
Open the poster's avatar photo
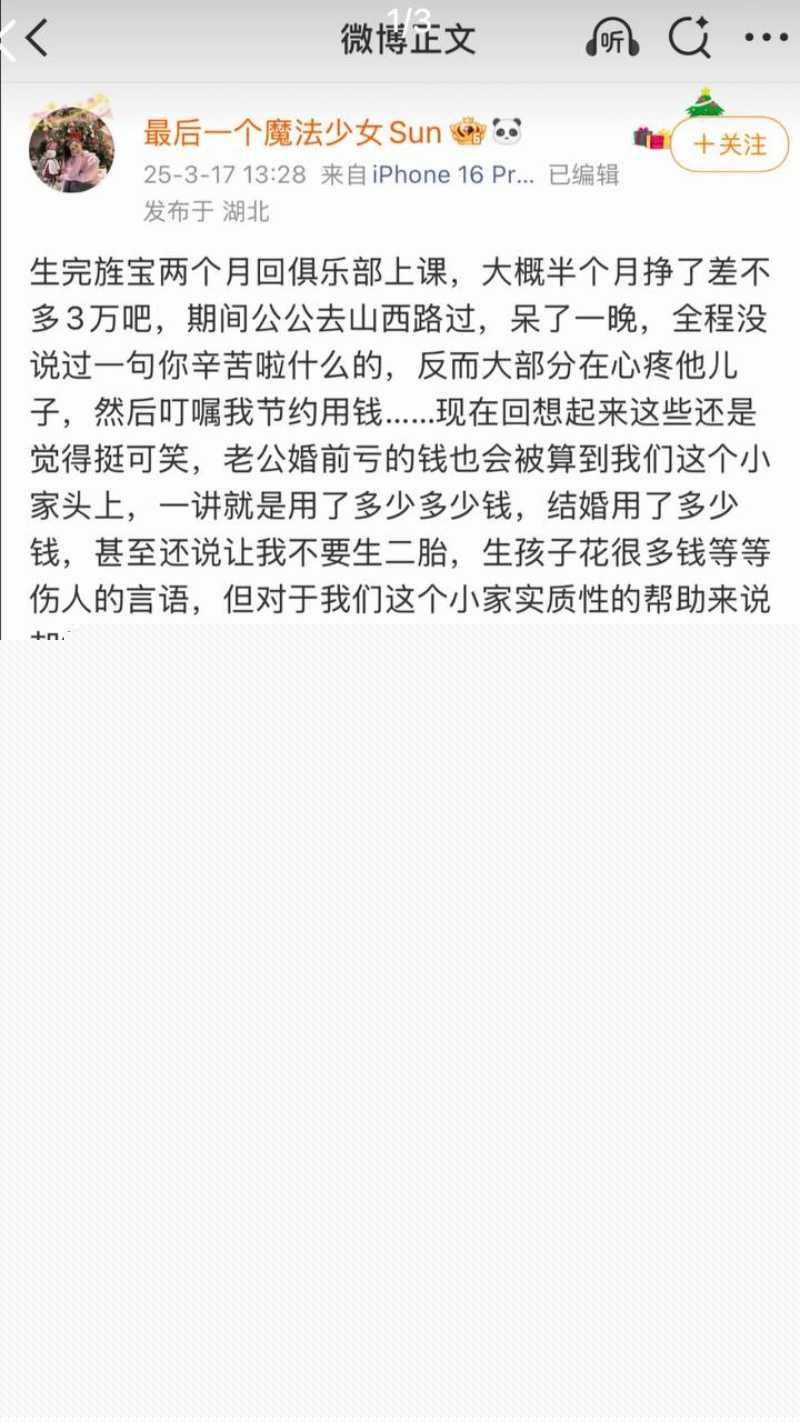72,150
